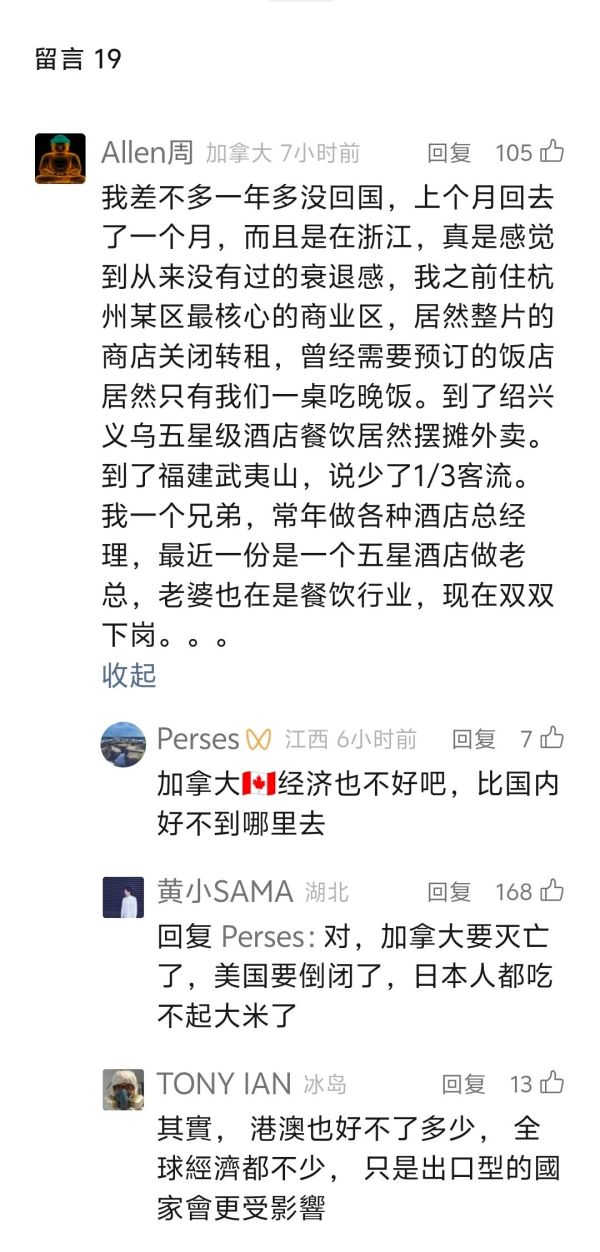Open Allen周's profile avatar

click(60, 158)
